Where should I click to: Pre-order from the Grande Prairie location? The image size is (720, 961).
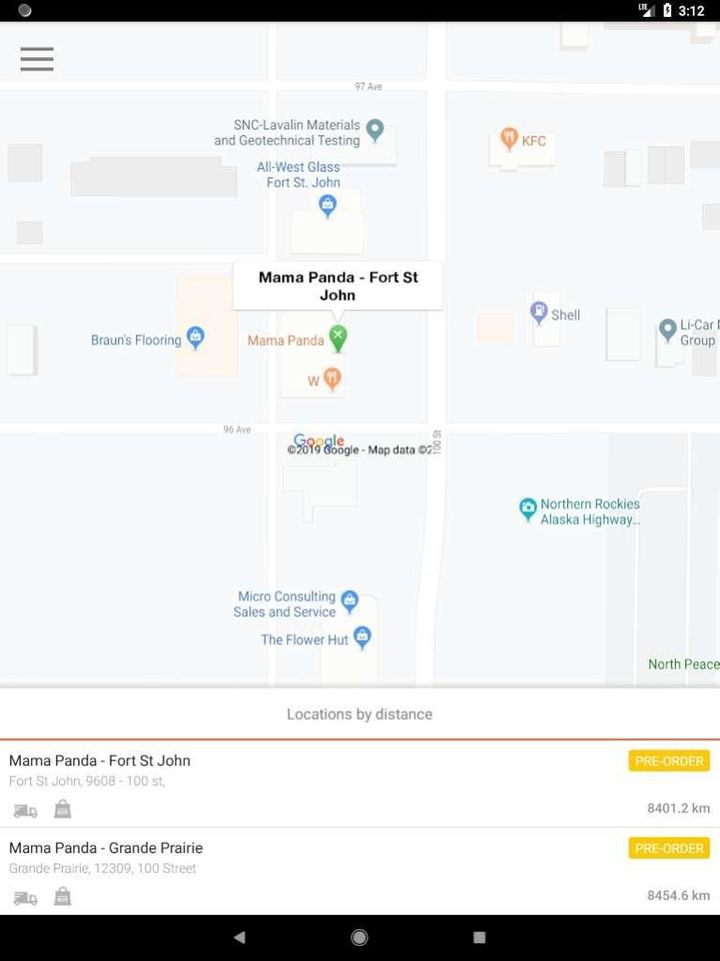pyautogui.click(x=668, y=848)
